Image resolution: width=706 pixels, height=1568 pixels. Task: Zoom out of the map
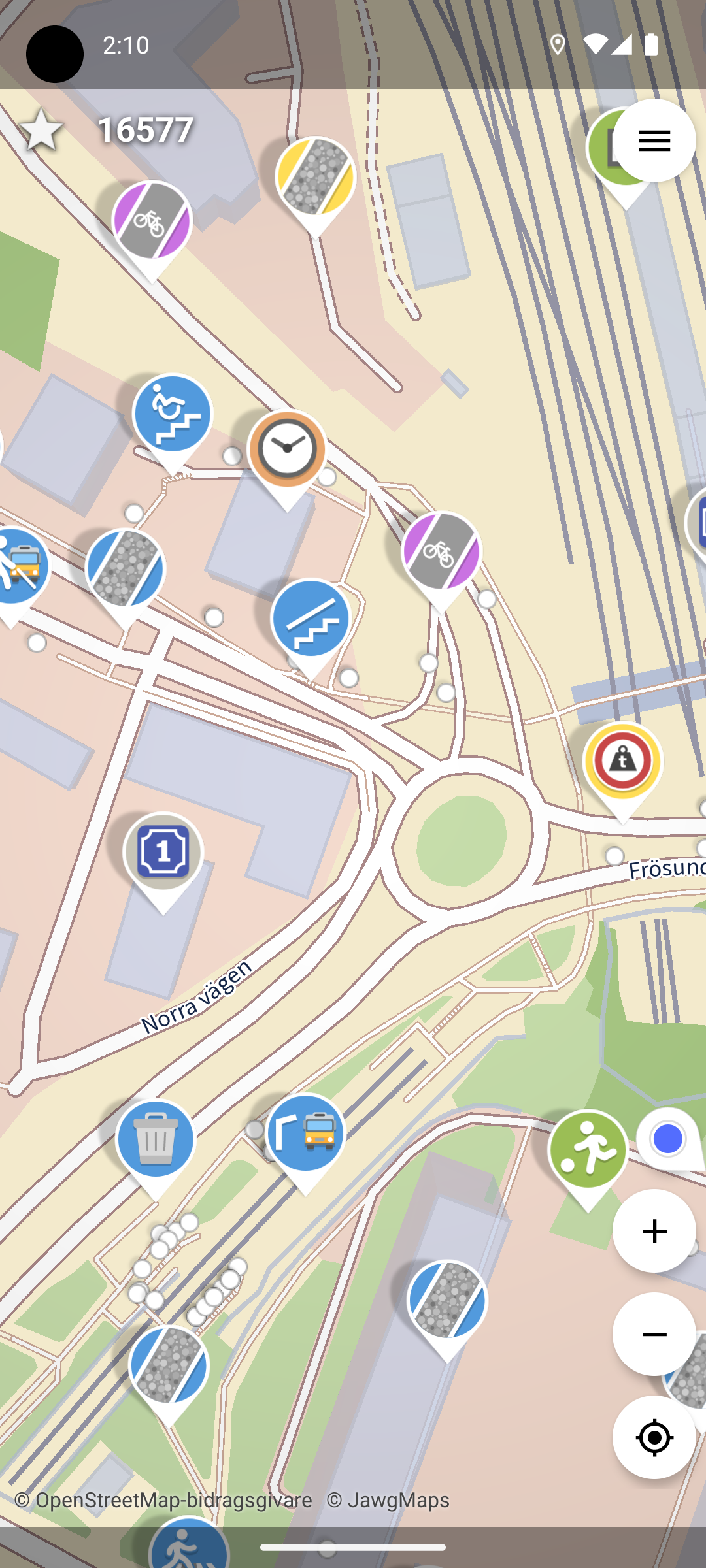(x=654, y=1334)
